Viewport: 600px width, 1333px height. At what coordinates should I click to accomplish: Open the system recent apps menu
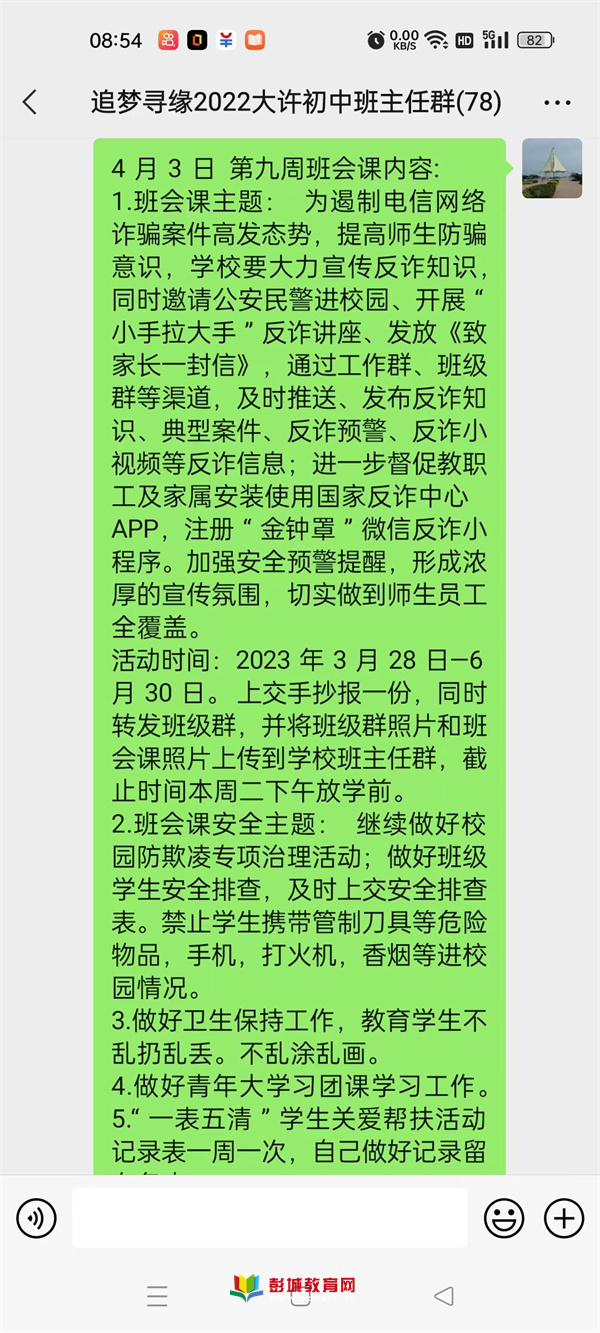(157, 1297)
